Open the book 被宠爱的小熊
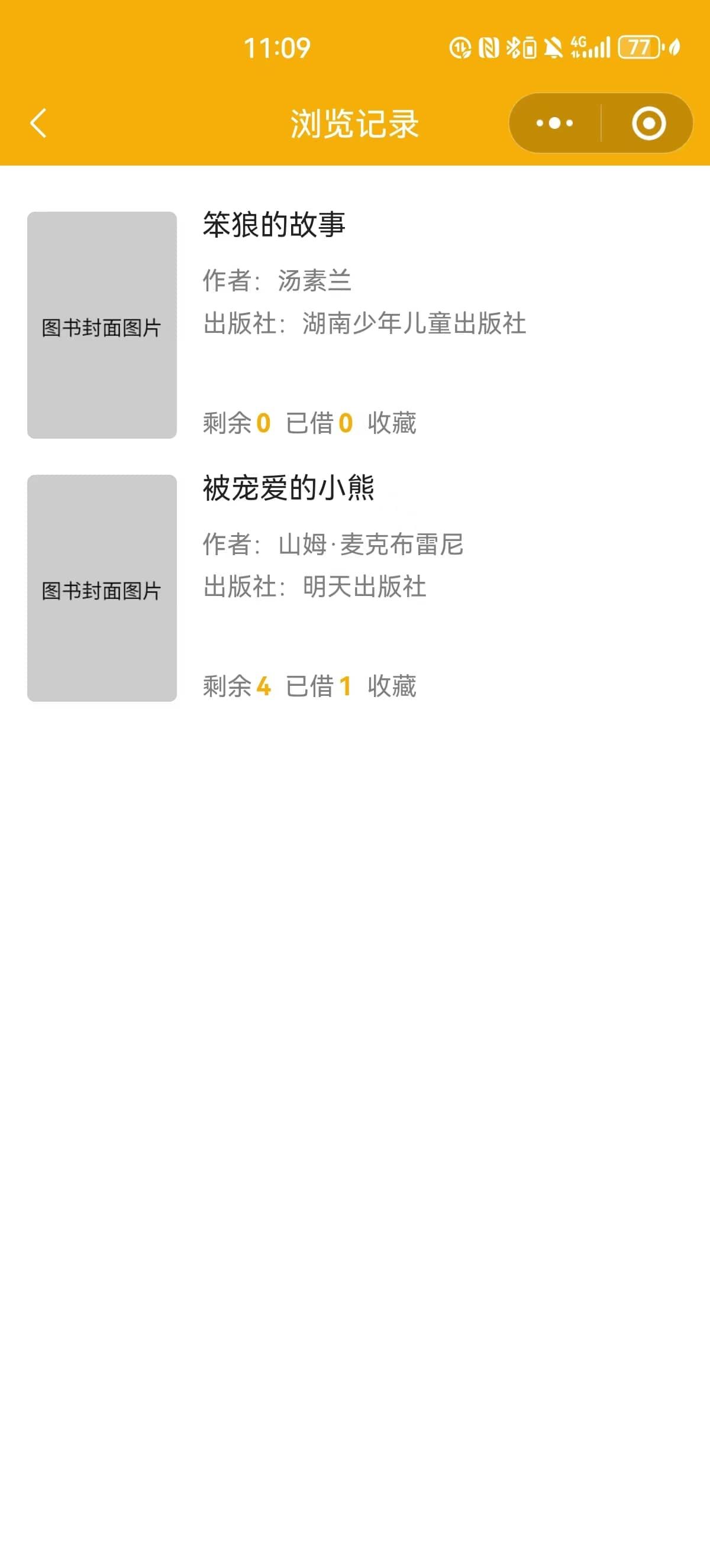The width and height of the screenshot is (710, 1568). tap(289, 488)
